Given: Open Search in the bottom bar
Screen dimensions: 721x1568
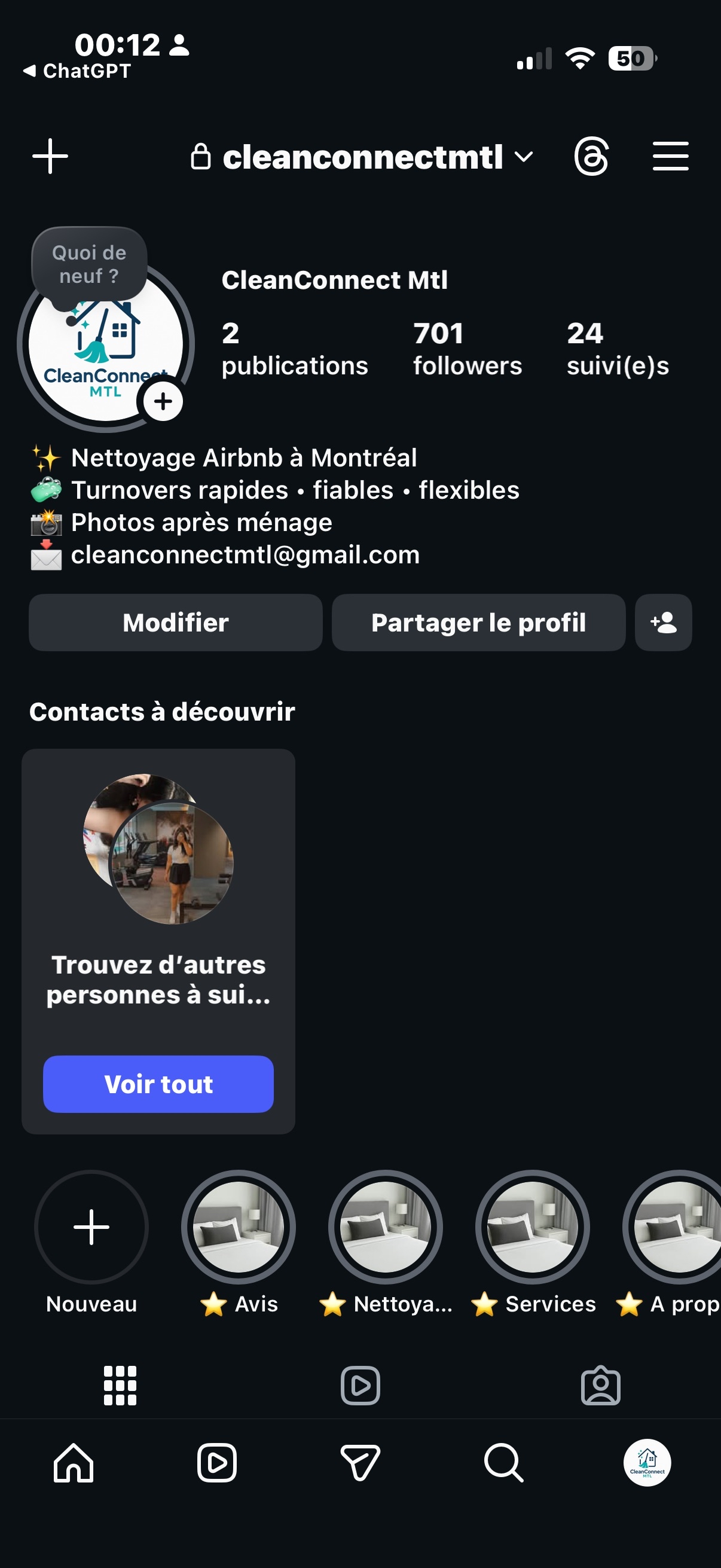Looking at the screenshot, I should click(503, 1463).
